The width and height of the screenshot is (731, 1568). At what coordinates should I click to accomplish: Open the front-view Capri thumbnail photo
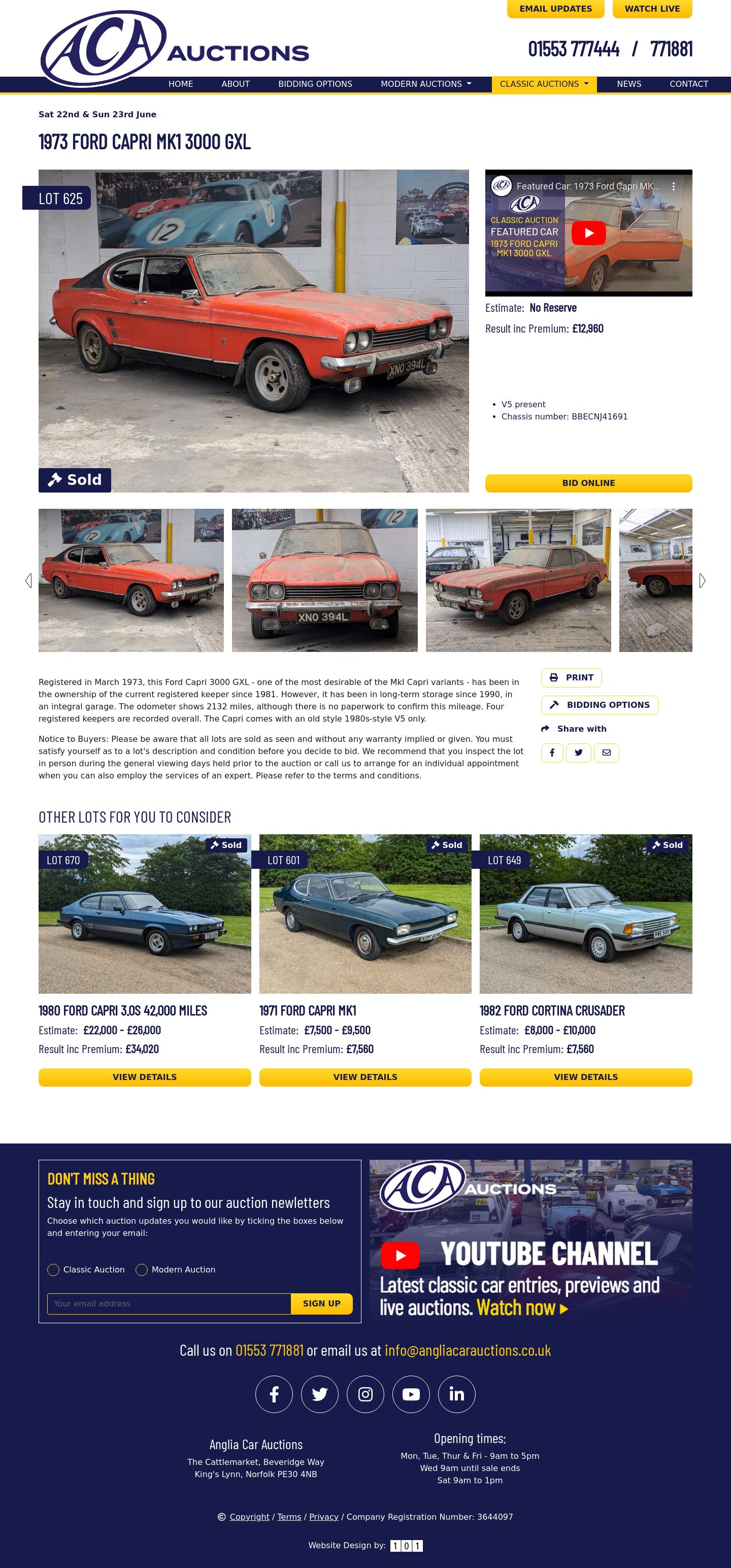coord(324,580)
